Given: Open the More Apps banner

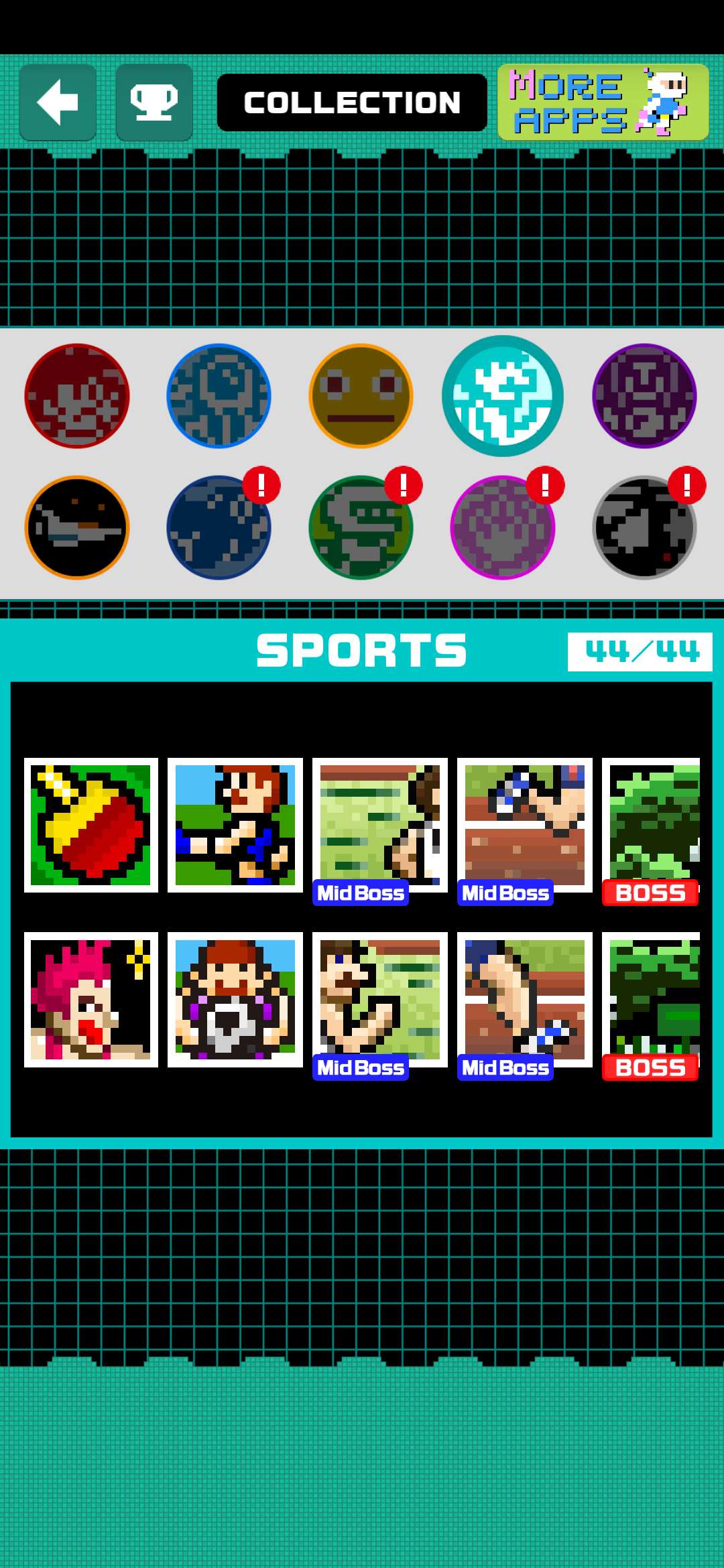Looking at the screenshot, I should click(x=603, y=103).
